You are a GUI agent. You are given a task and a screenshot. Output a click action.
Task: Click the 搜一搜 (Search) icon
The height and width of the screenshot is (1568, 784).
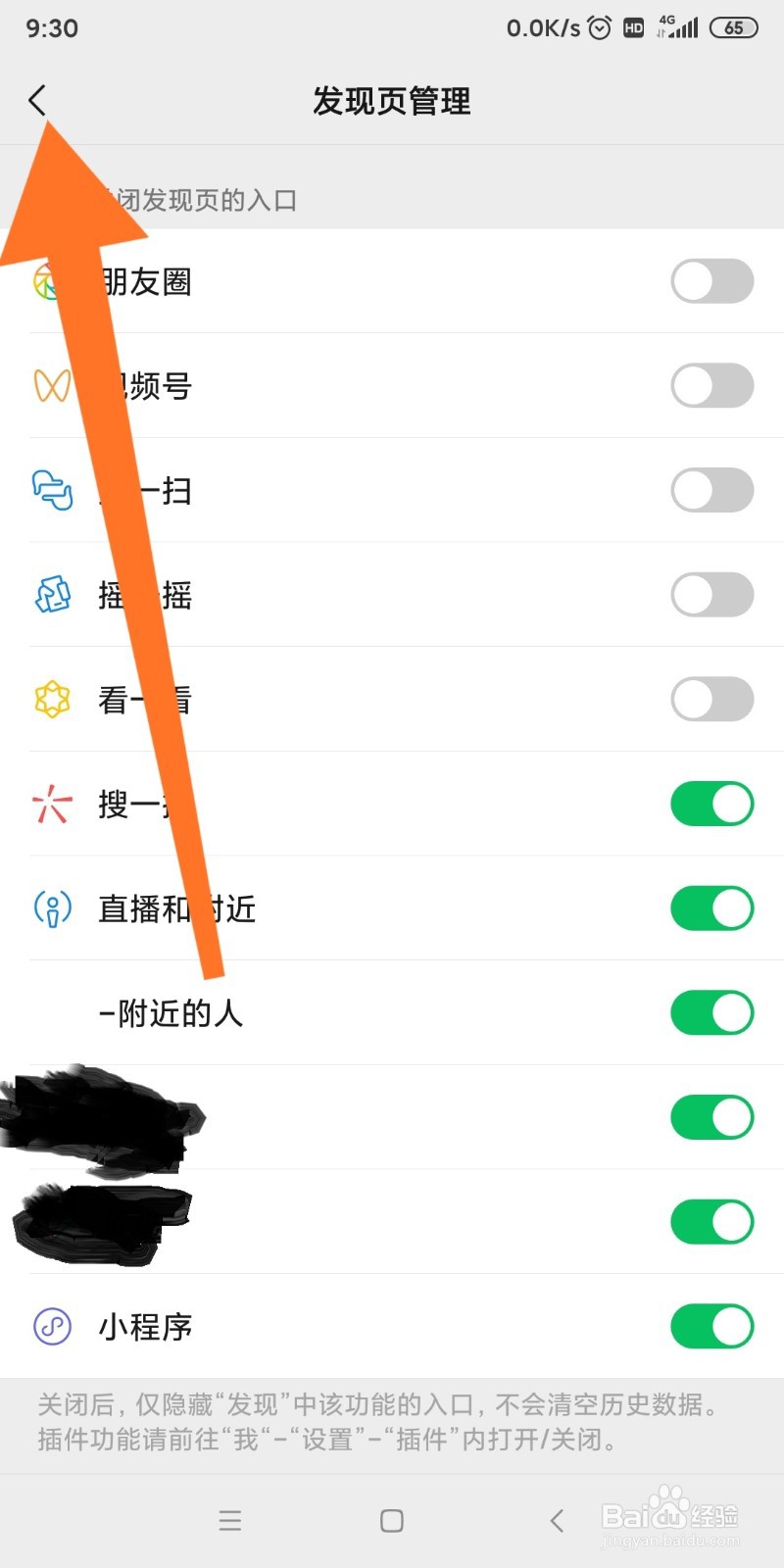click(x=53, y=804)
